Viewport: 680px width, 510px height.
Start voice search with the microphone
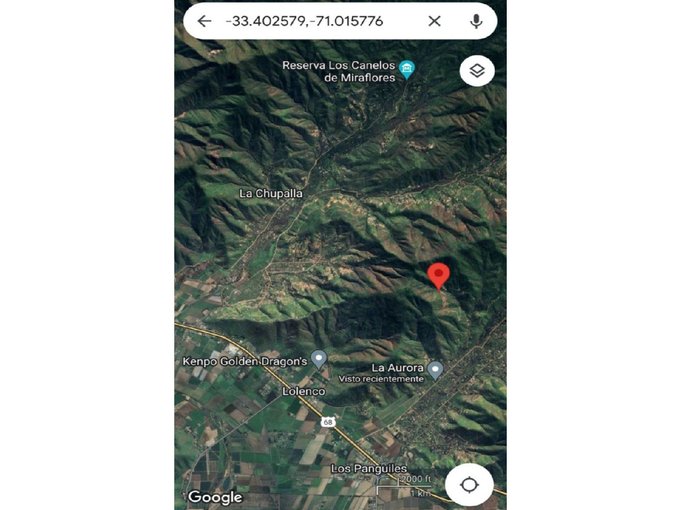tap(476, 21)
